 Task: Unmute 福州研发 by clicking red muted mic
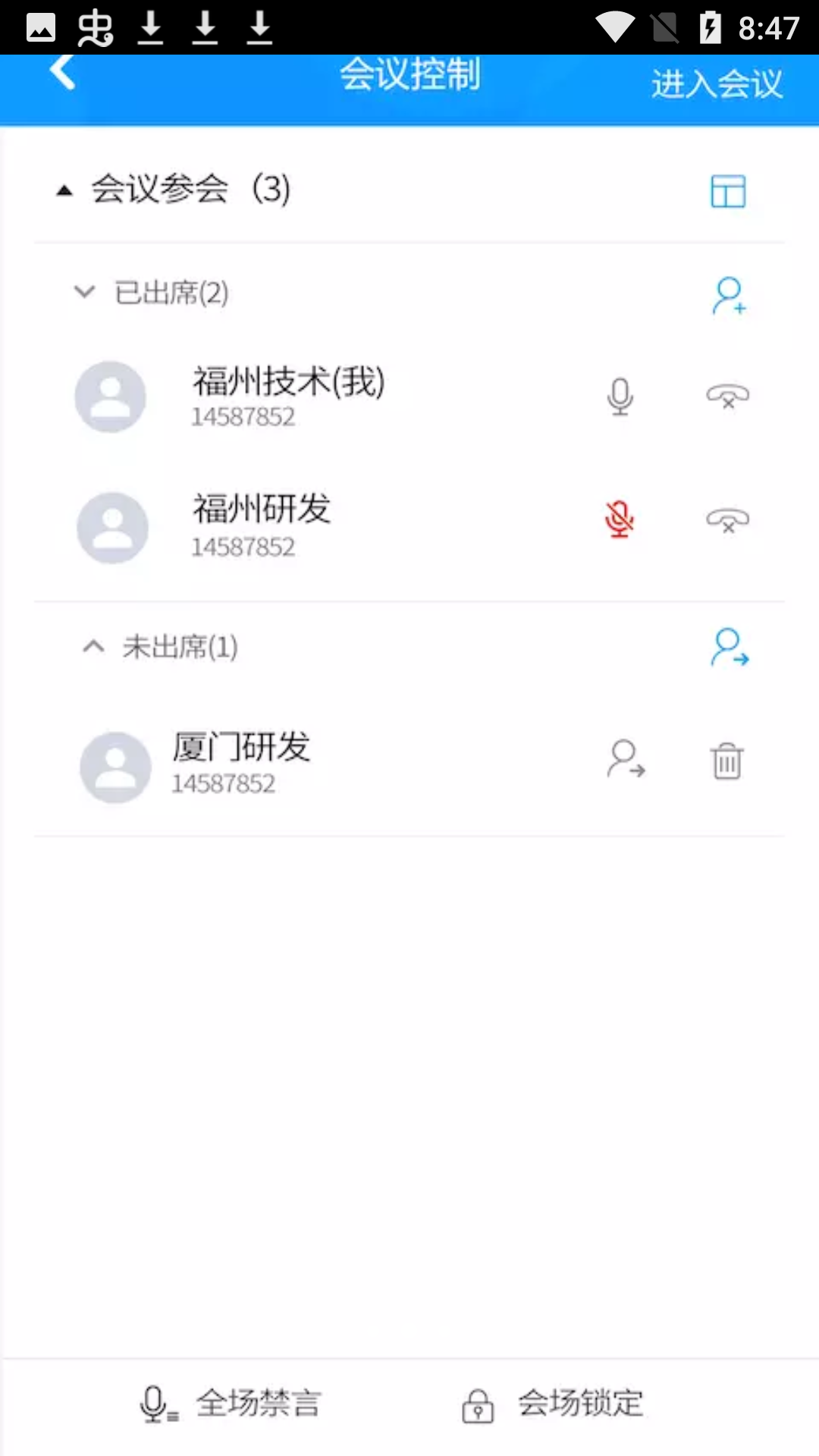tap(620, 519)
